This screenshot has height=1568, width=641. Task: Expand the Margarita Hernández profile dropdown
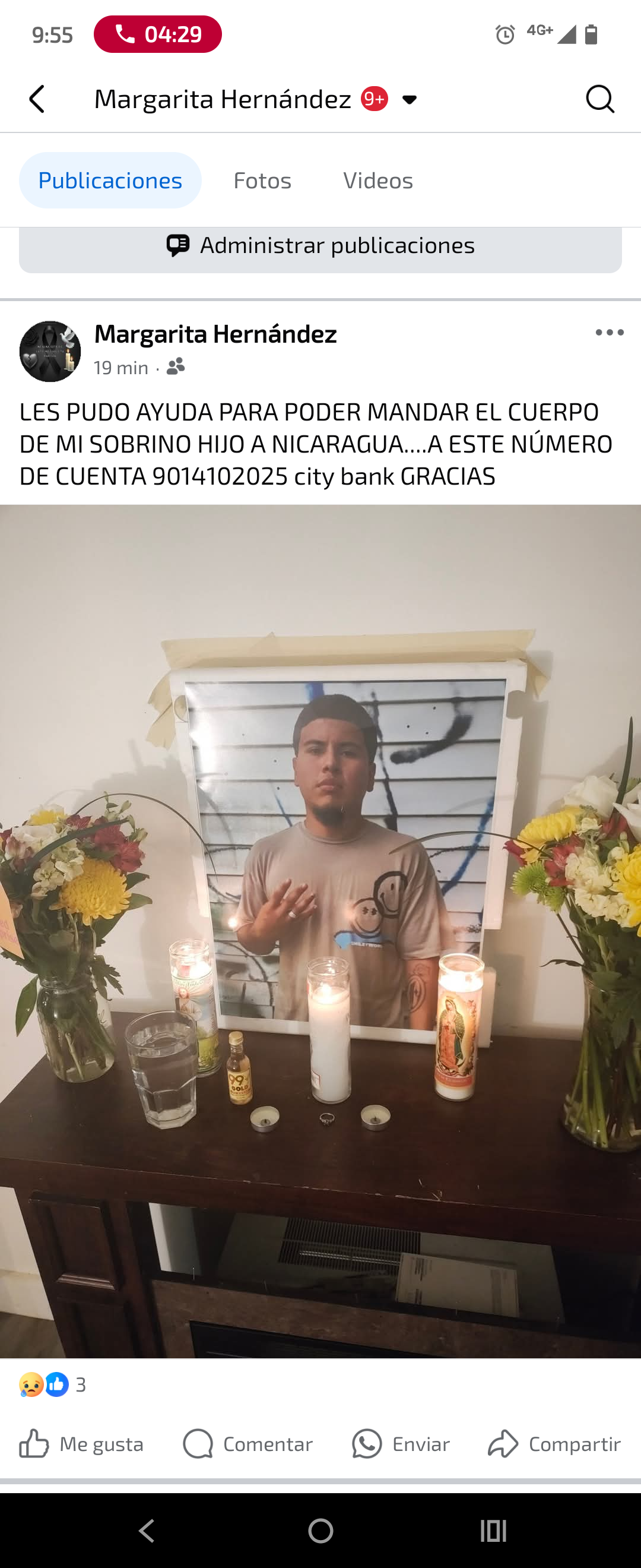pos(410,99)
